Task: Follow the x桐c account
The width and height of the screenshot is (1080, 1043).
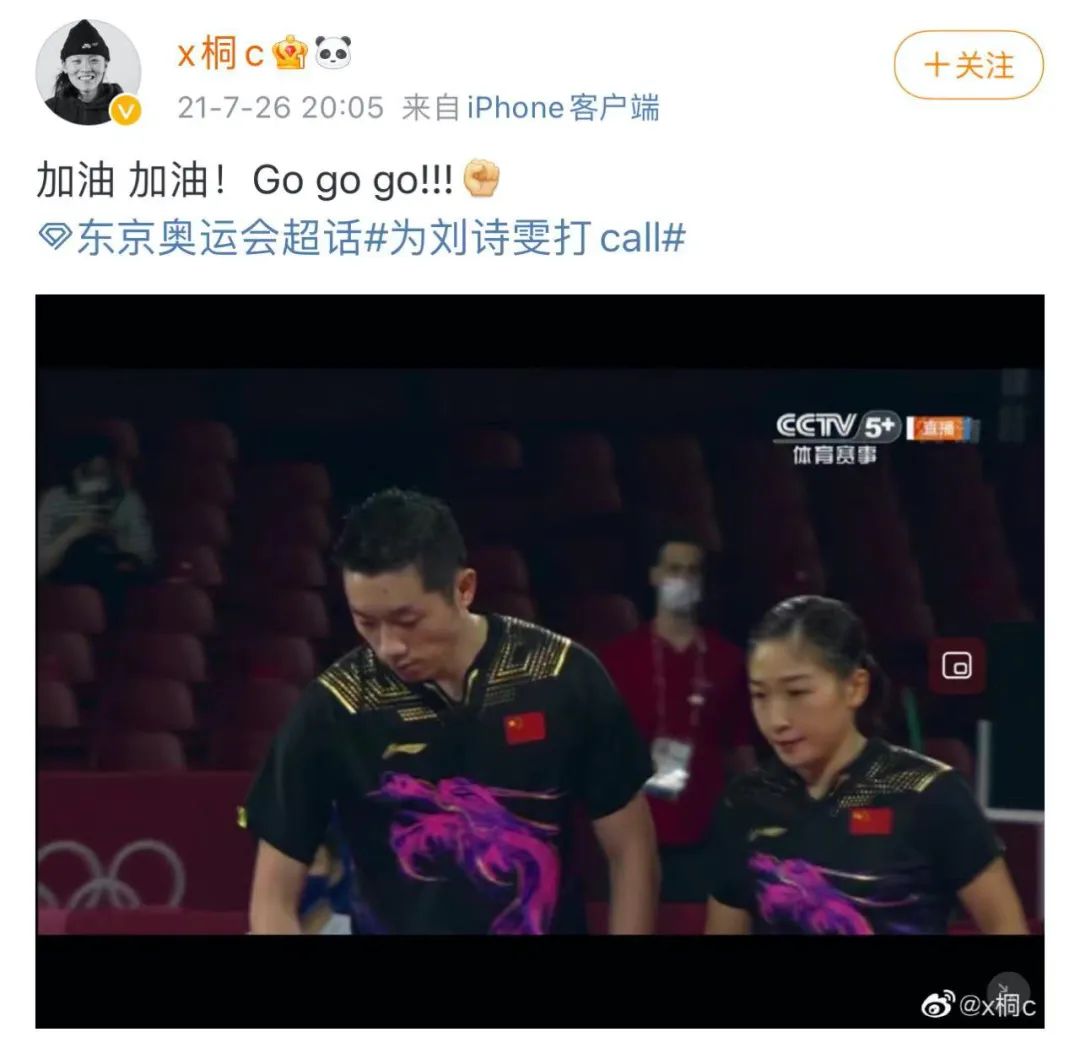Action: coord(968,66)
